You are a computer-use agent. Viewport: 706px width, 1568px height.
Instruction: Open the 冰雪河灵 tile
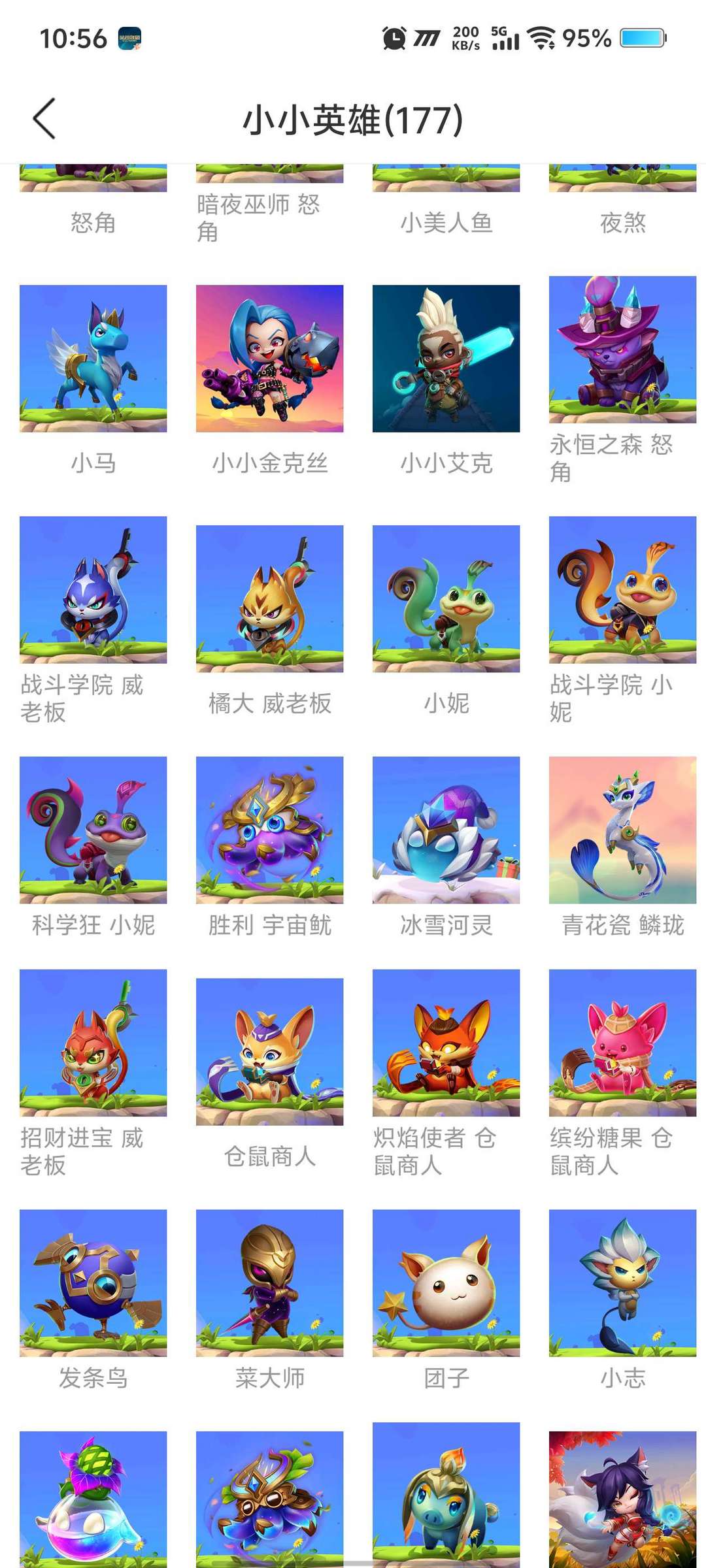446,830
